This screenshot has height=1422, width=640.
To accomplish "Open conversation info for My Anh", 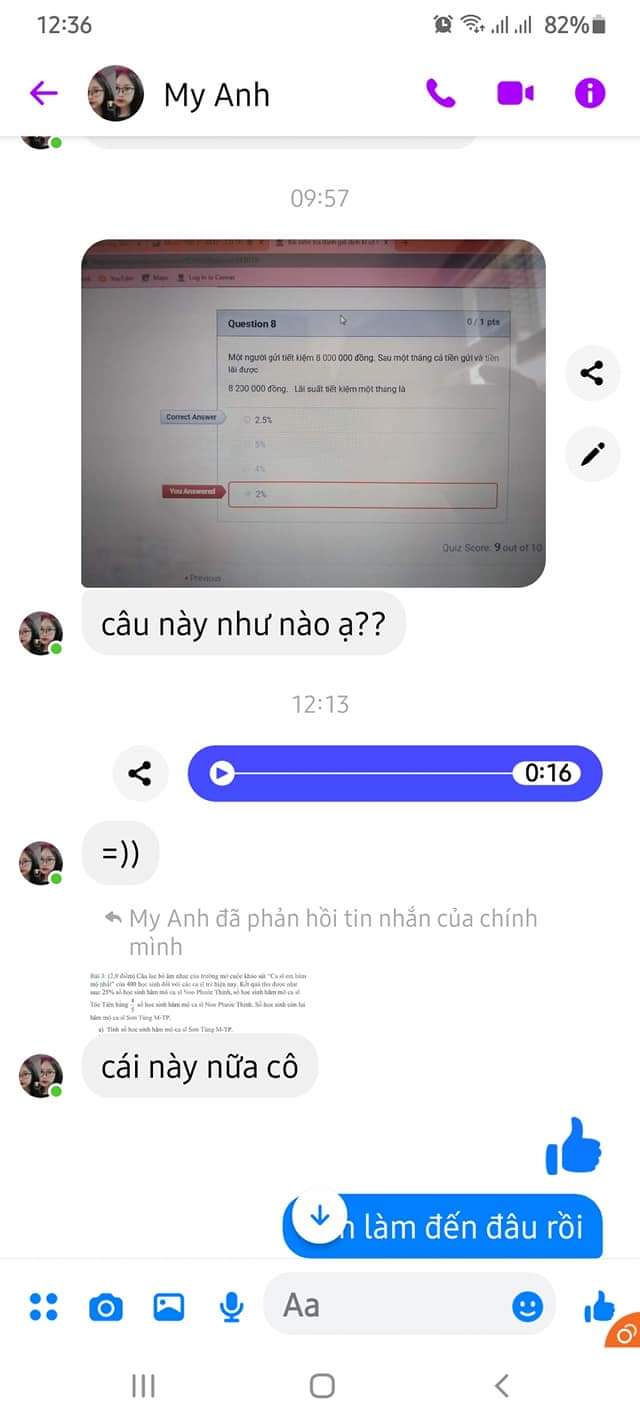I will (590, 94).
